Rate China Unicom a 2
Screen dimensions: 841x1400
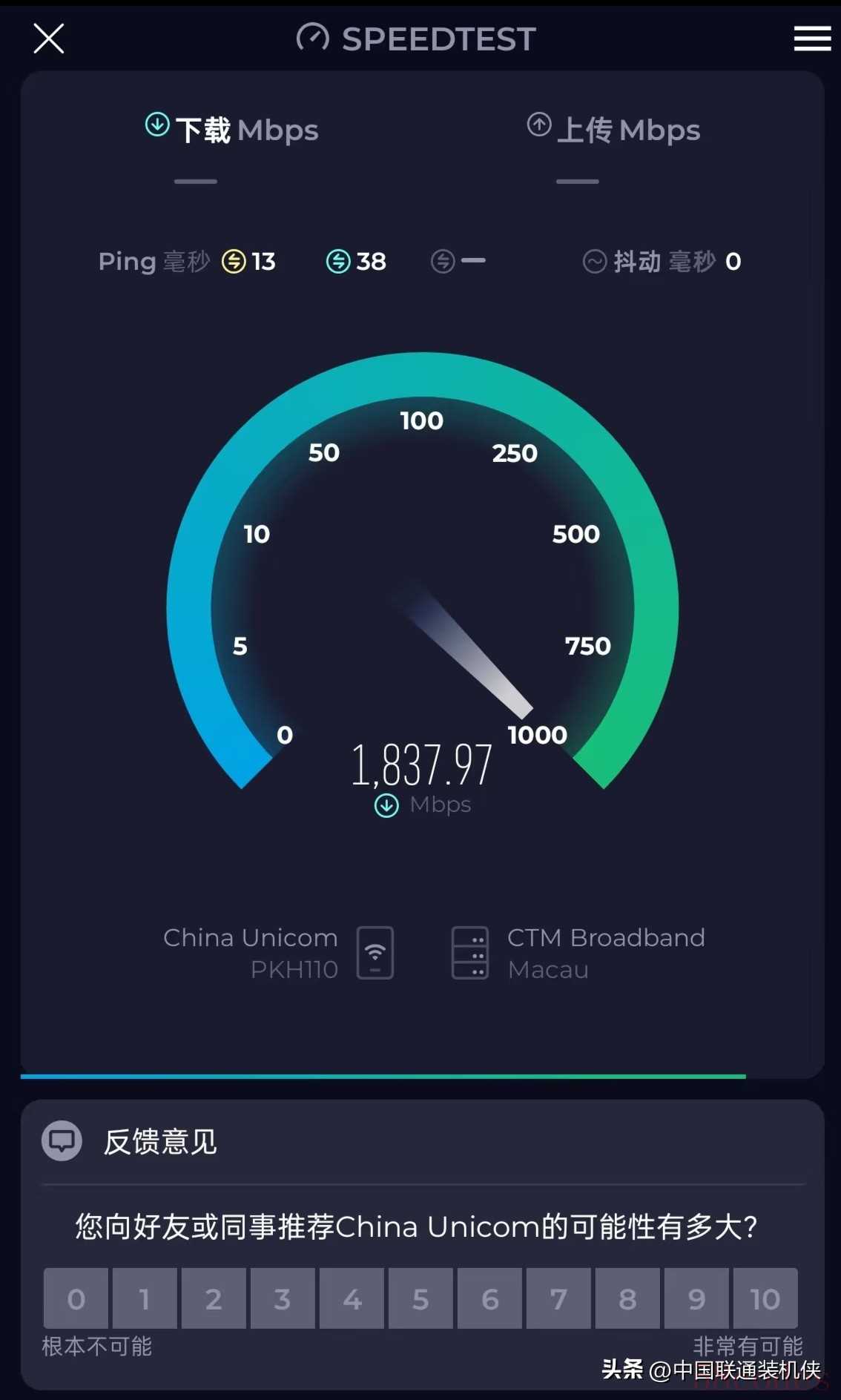tap(214, 1298)
